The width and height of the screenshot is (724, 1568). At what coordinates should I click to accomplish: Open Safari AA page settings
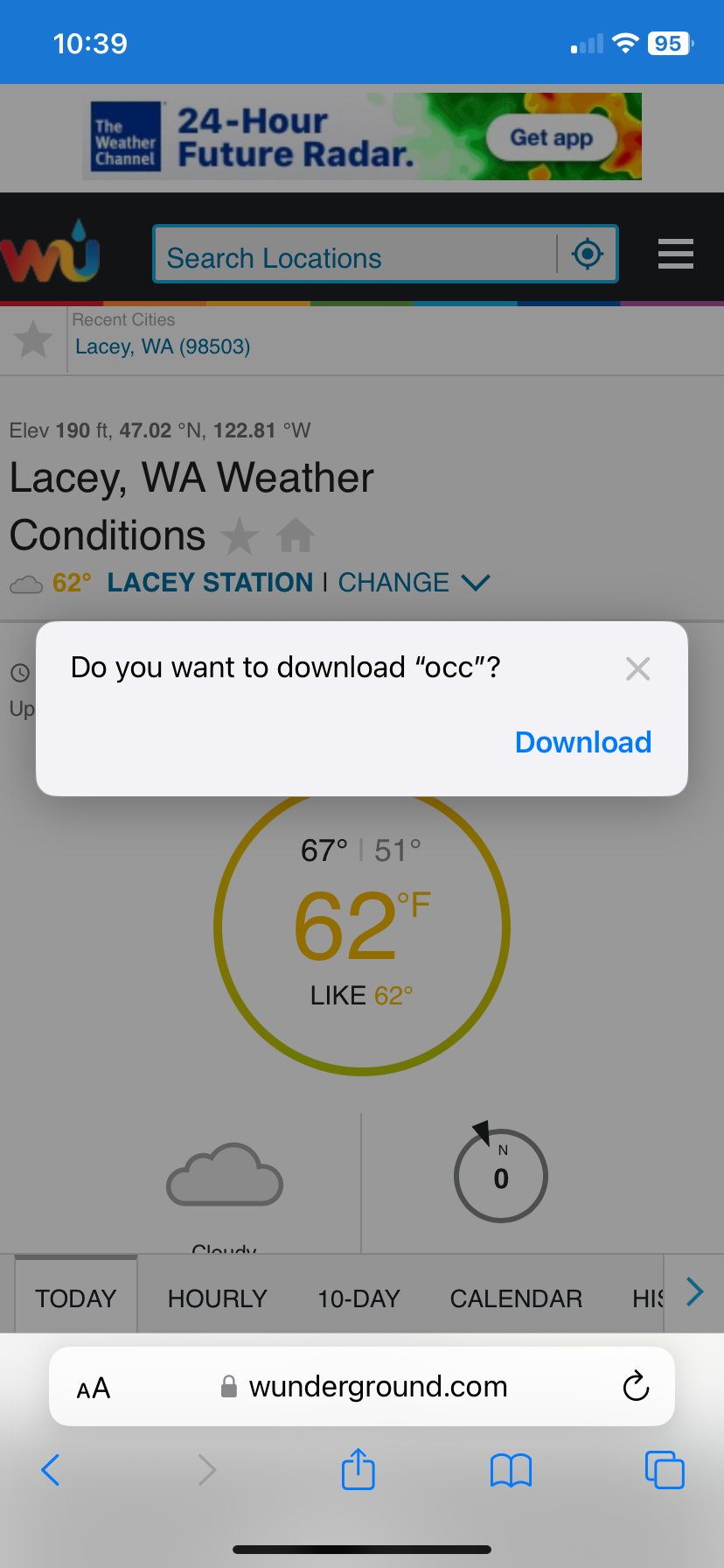[94, 1388]
